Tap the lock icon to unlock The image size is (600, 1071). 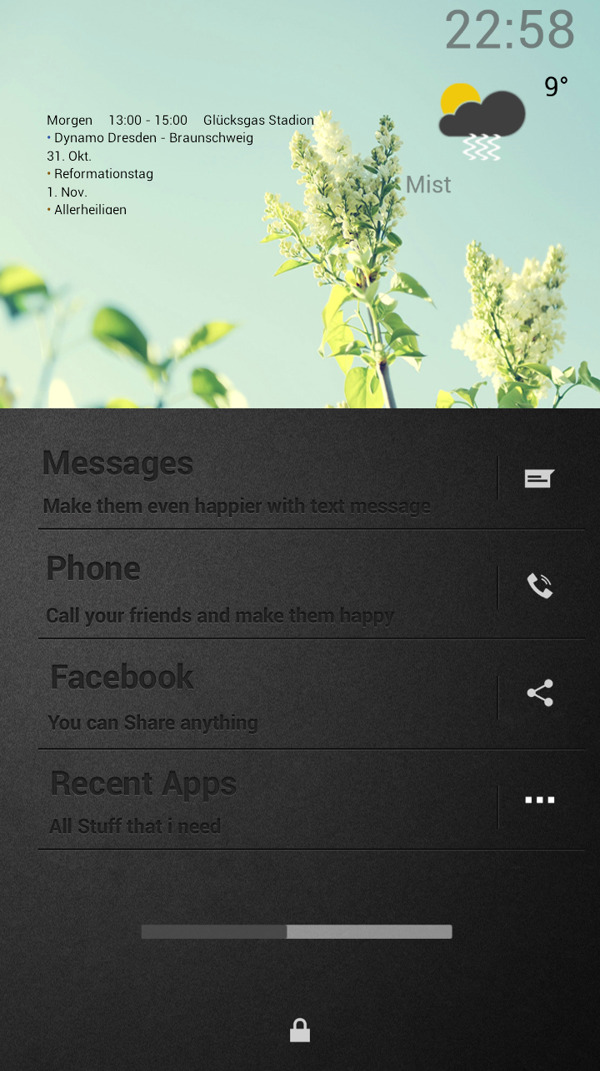299,1030
